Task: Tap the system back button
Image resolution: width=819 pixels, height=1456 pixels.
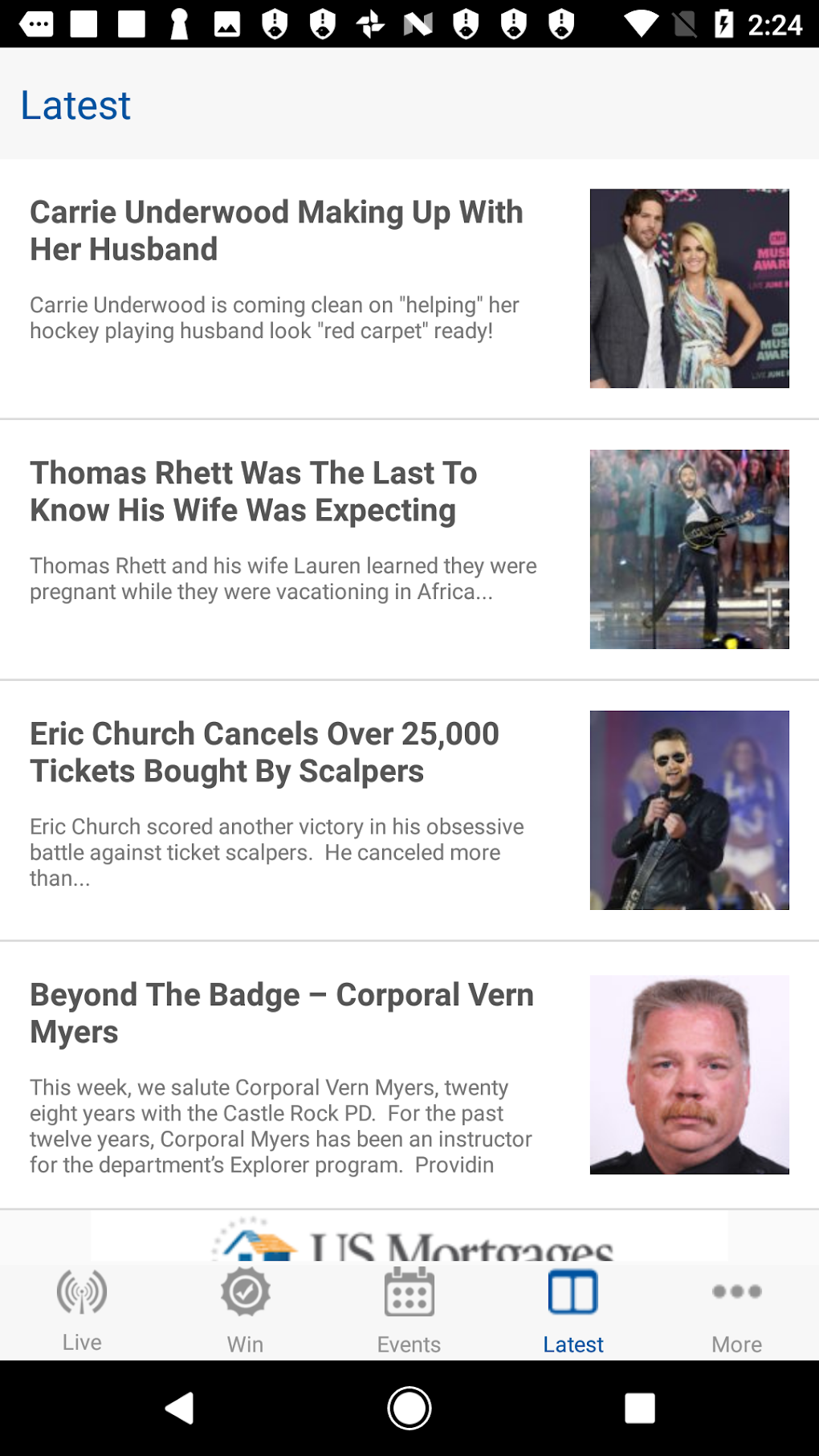Action: pos(180,1408)
